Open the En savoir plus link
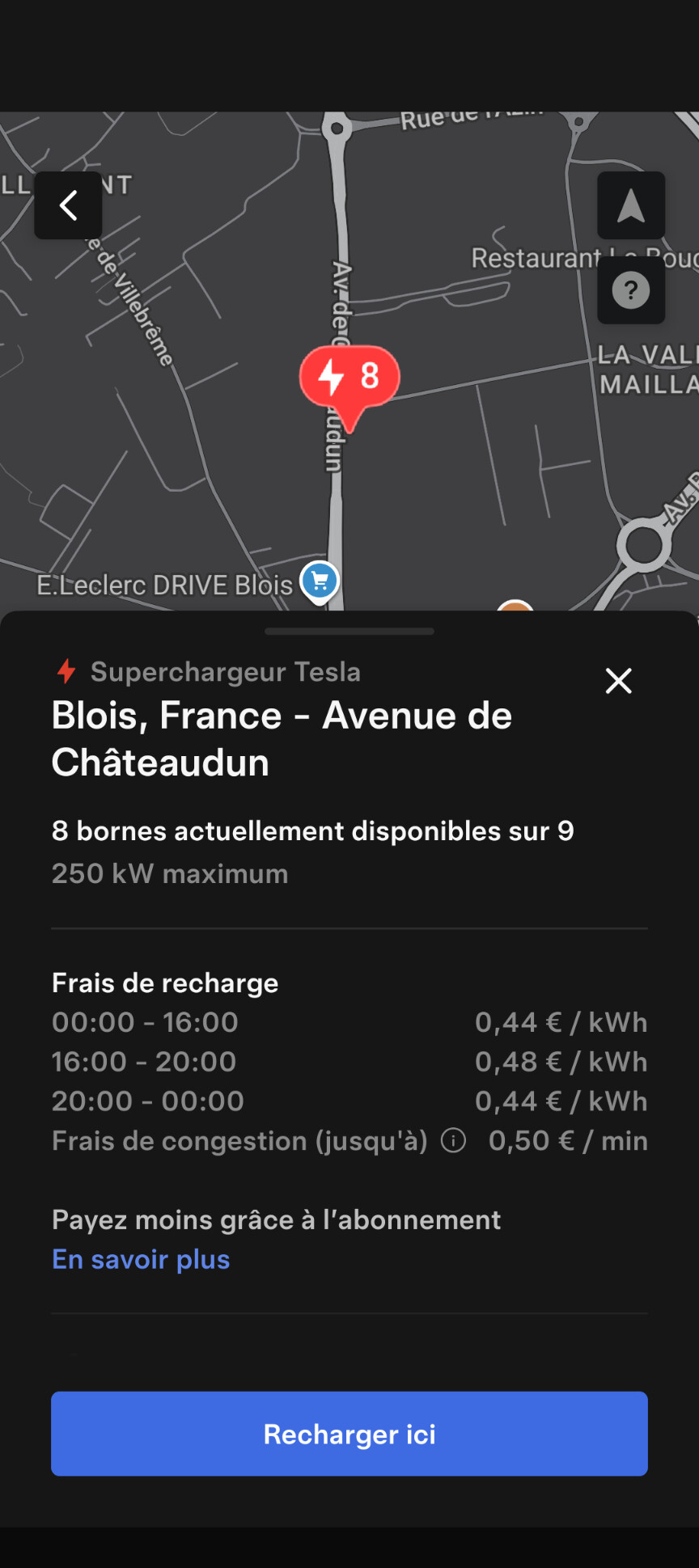This screenshot has width=699, height=1568. coord(141,1259)
